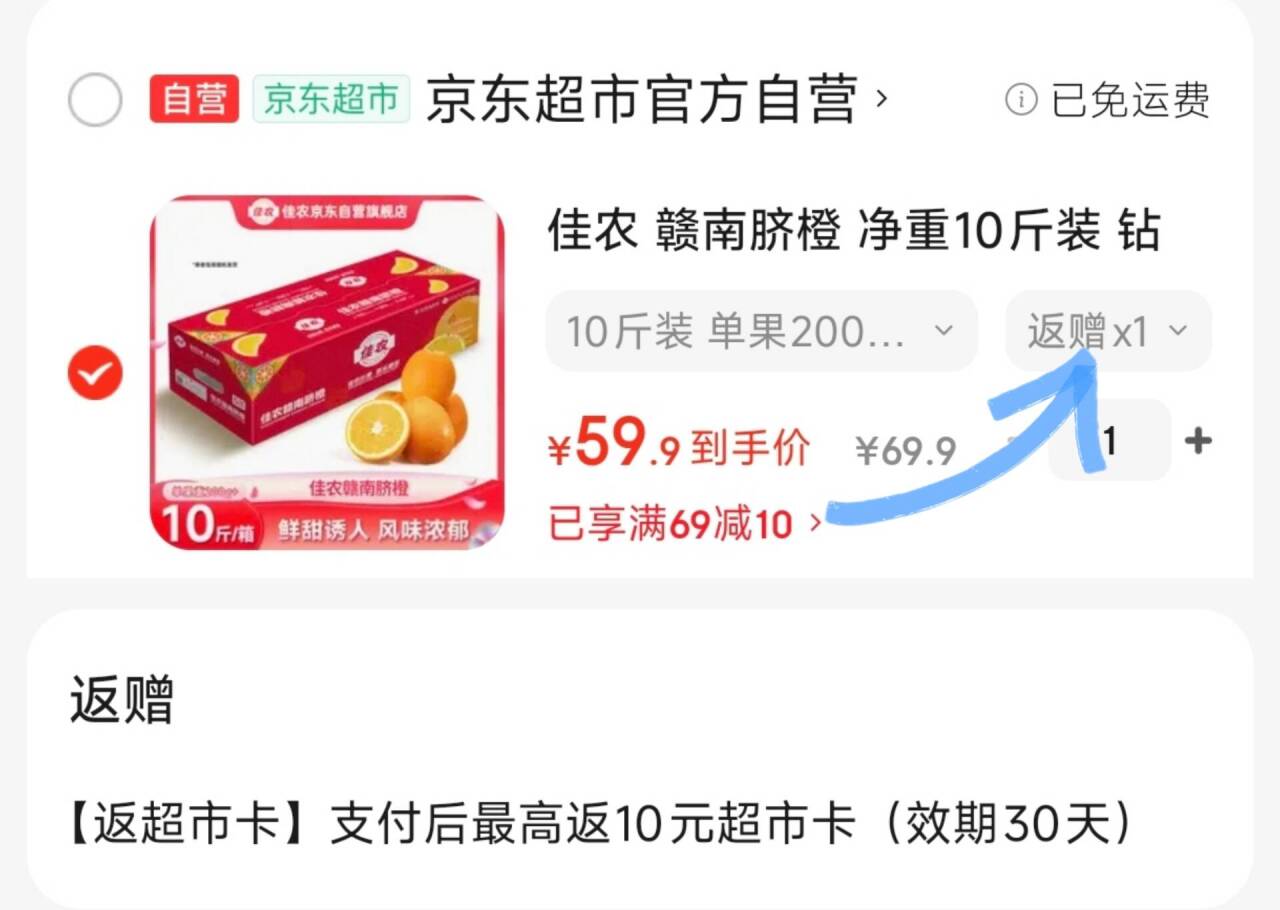The height and width of the screenshot is (910, 1280).
Task: Open the 佳农 赣南脐橙 product image
Action: pyautogui.click(x=327, y=372)
